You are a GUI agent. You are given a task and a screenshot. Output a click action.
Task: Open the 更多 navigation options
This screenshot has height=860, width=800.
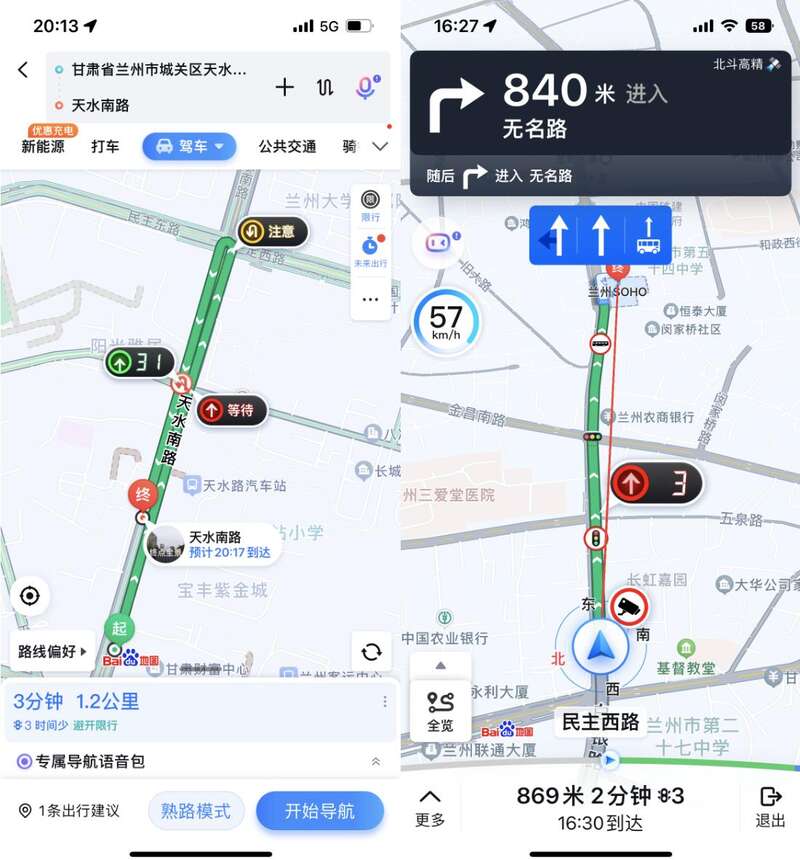[430, 807]
